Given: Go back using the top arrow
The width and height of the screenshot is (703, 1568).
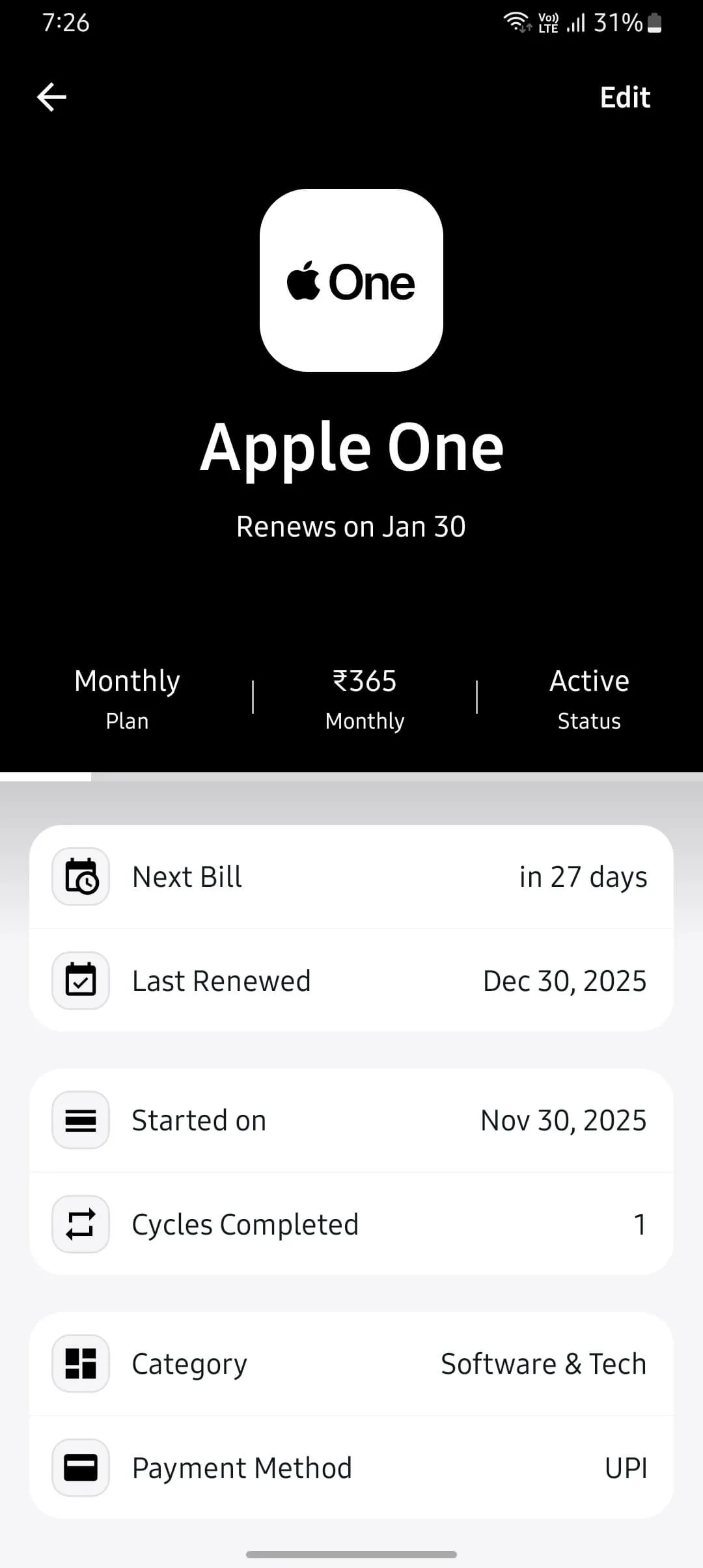Looking at the screenshot, I should [52, 98].
